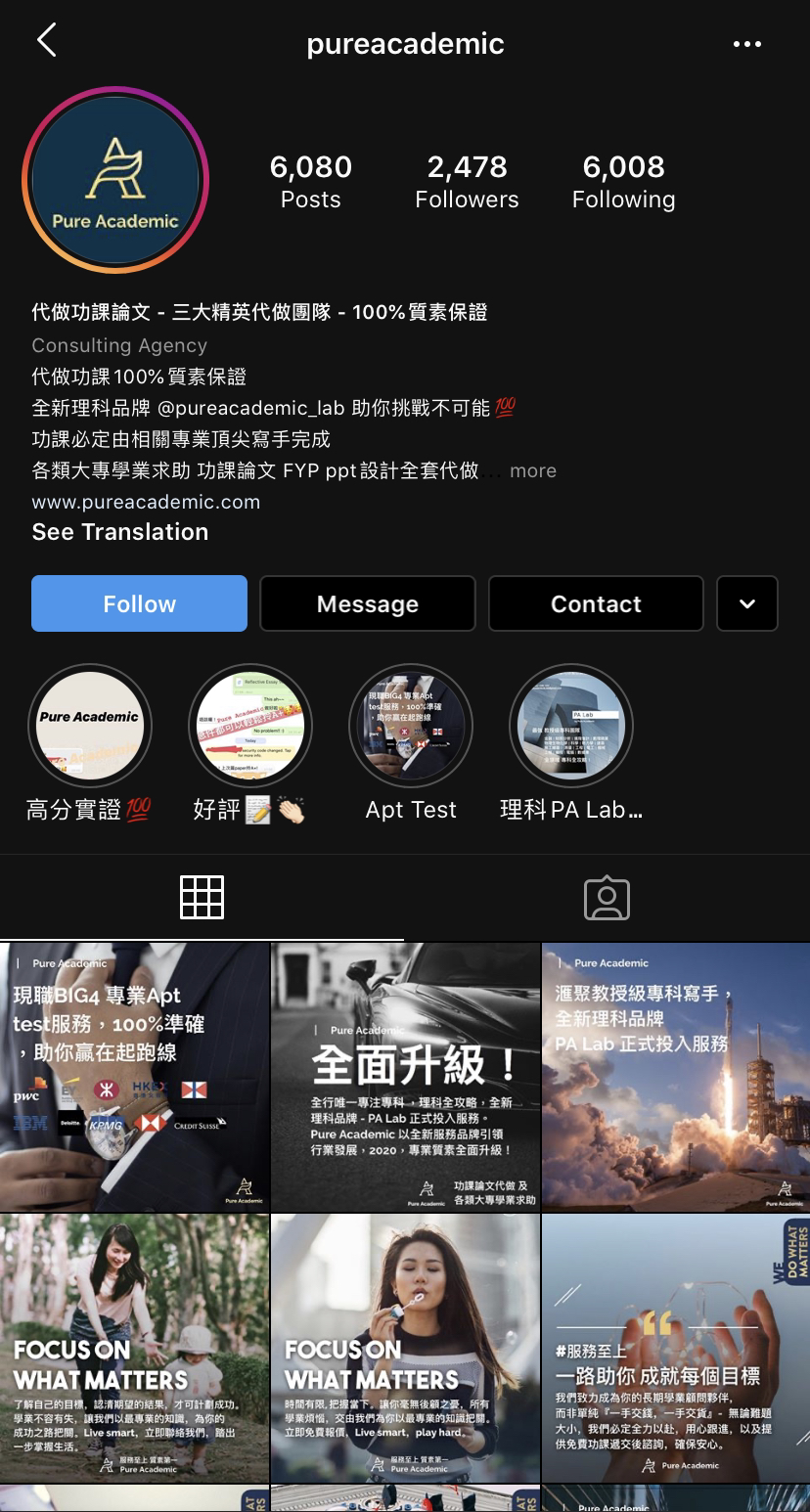Expand the bio with "more"
Image resolution: width=810 pixels, height=1512 pixels.
pyautogui.click(x=532, y=470)
